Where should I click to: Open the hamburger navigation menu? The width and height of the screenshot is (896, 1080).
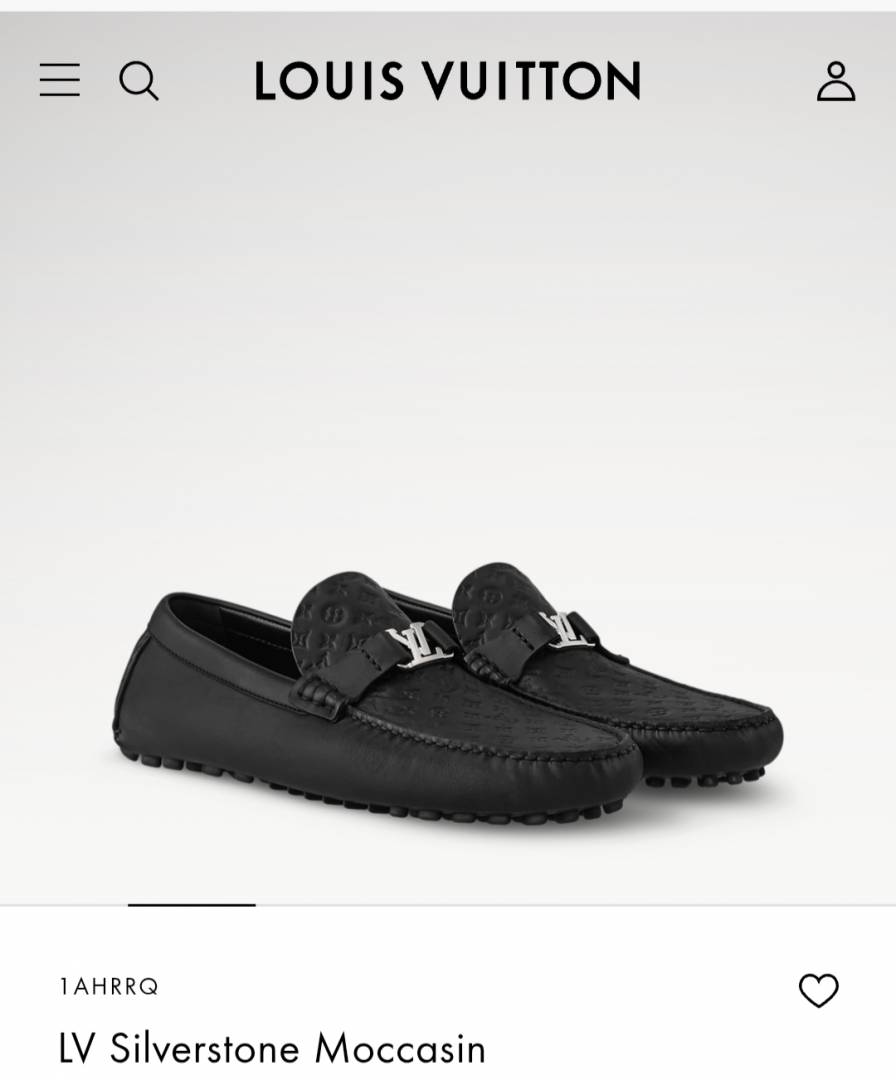tap(60, 80)
